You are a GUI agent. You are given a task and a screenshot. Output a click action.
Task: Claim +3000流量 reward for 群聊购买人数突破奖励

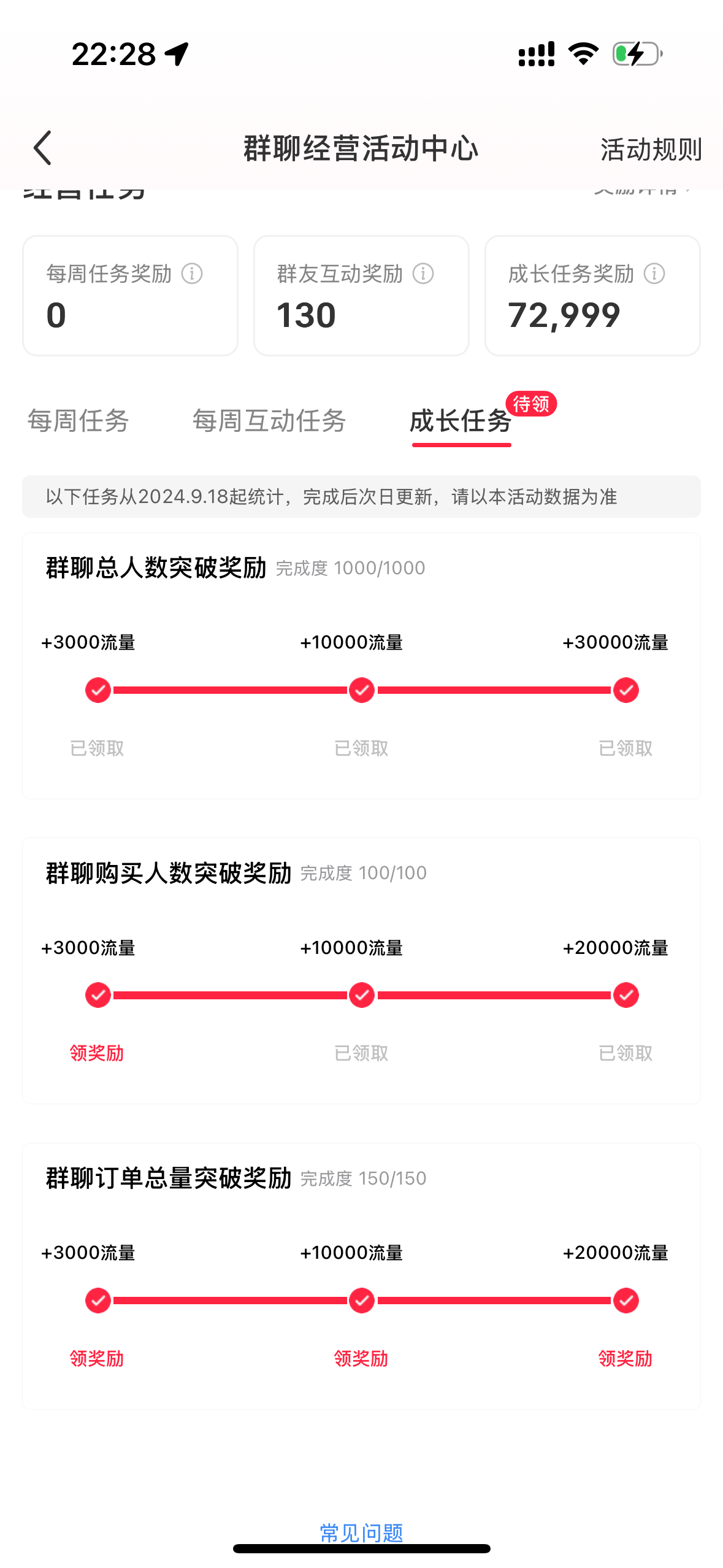click(97, 1053)
